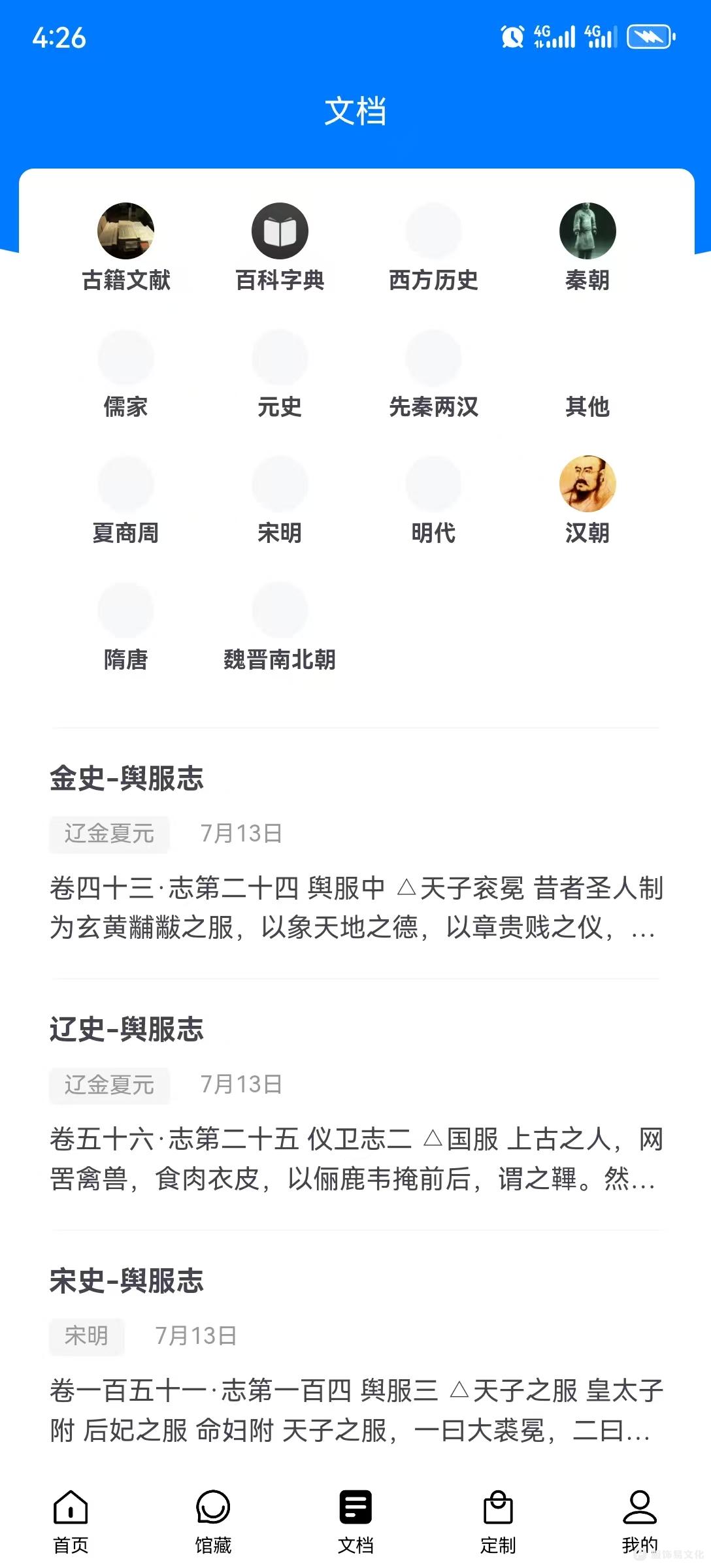Open the 金史-舆服志 document
Image resolution: width=711 pixels, height=1568 pixels.
(x=127, y=779)
